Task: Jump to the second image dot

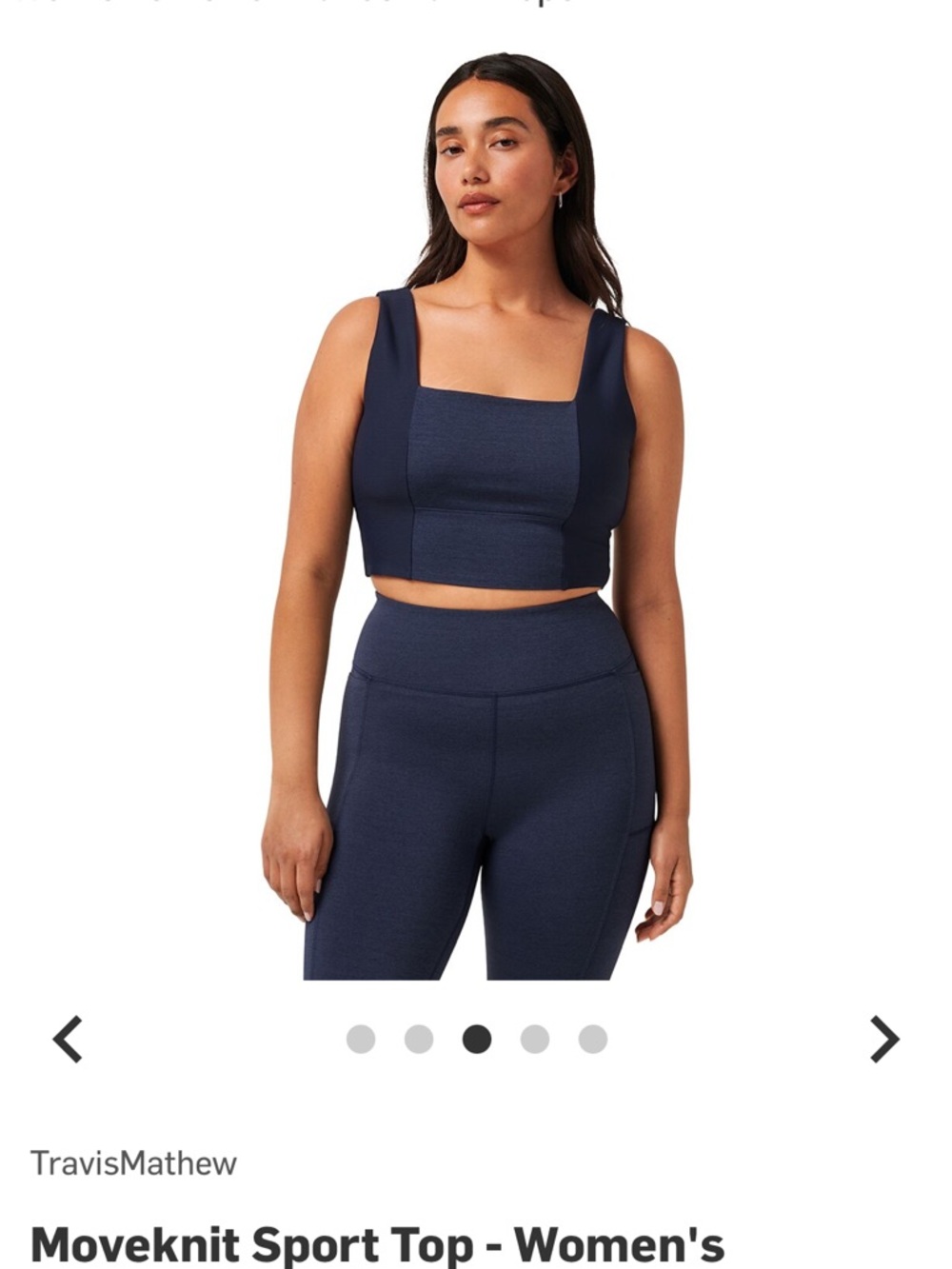Action: (419, 1039)
